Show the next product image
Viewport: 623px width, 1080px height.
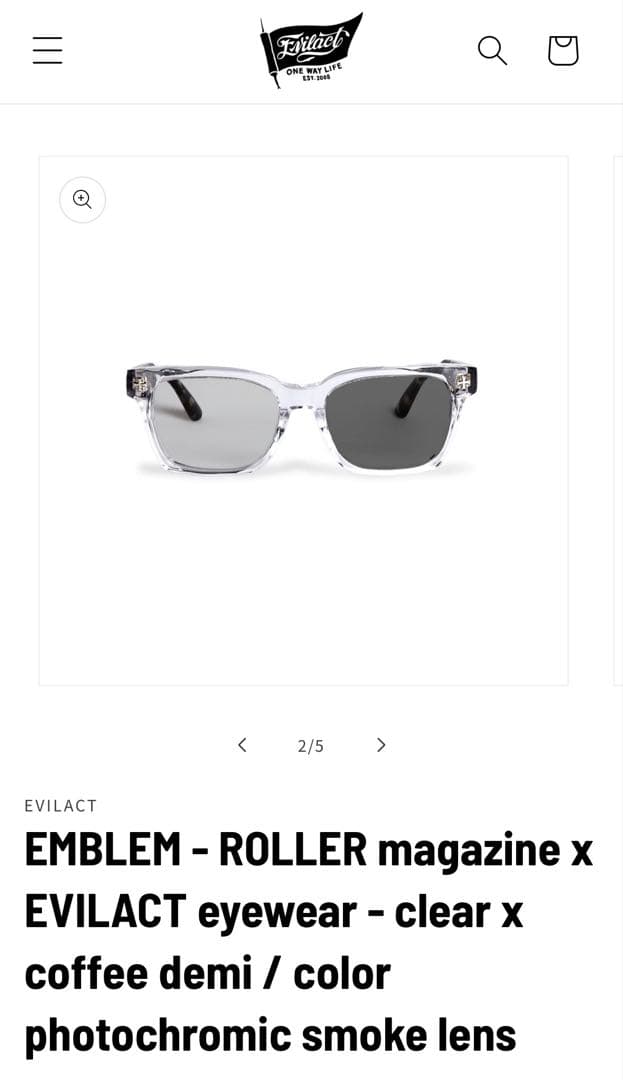[381, 745]
